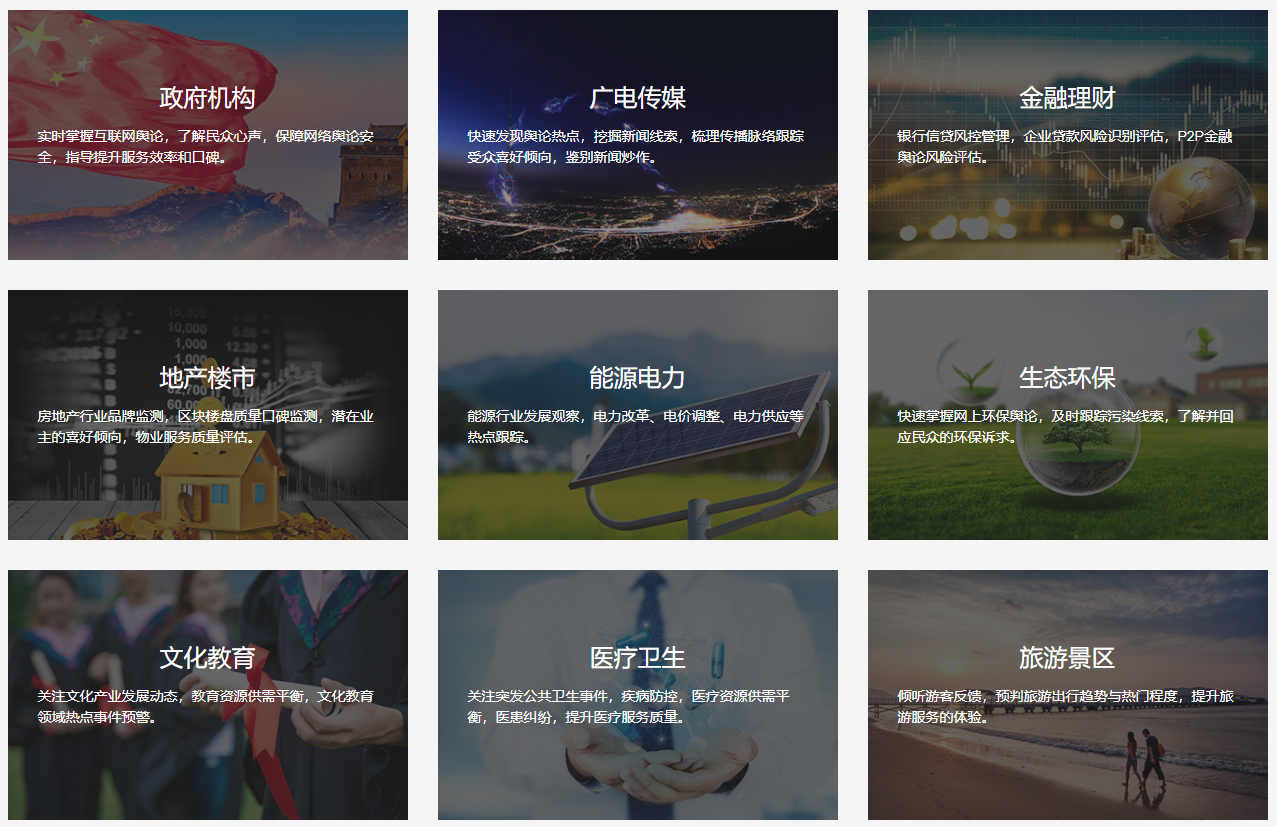Choose the 文化教育 card
The width and height of the screenshot is (1277, 827).
(207, 694)
